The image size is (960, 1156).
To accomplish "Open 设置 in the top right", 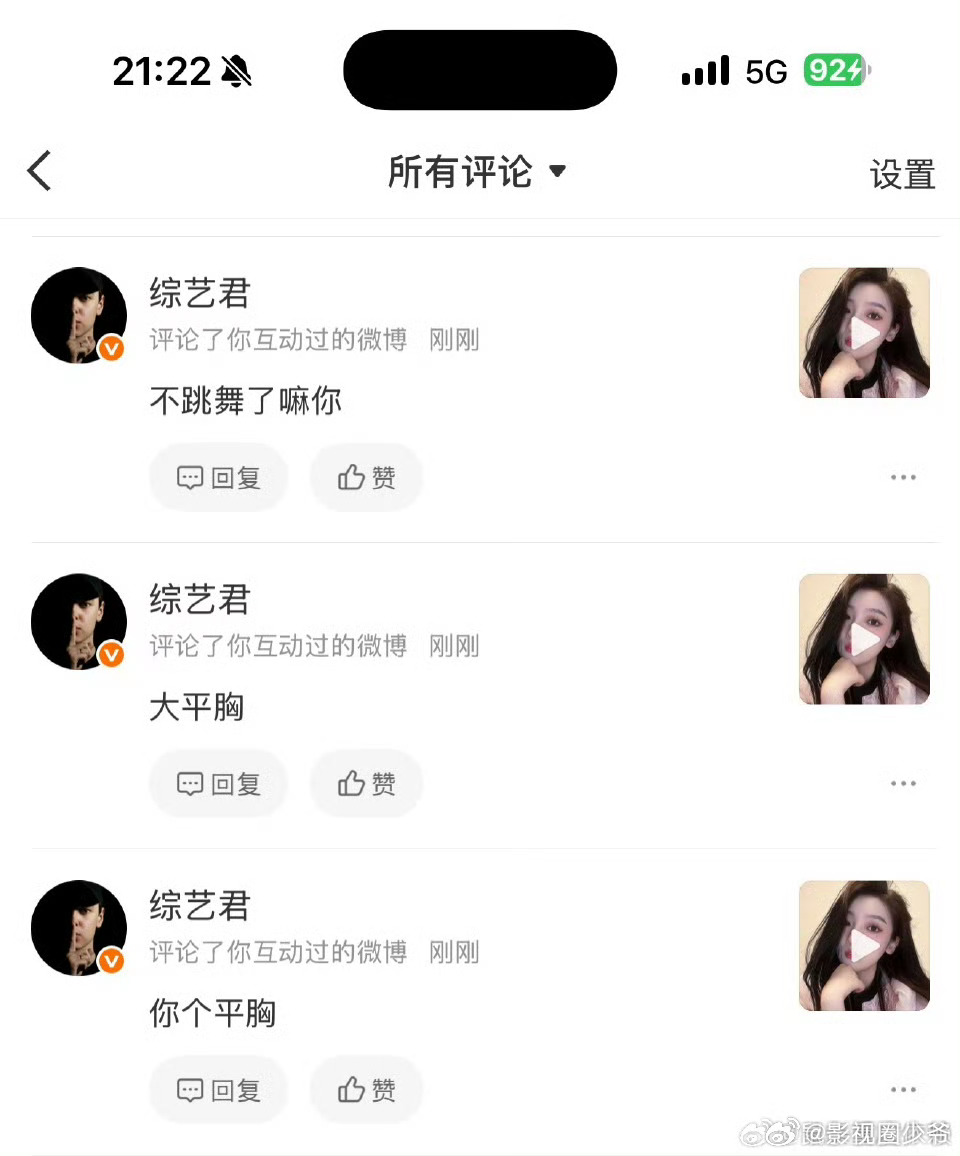I will (902, 174).
